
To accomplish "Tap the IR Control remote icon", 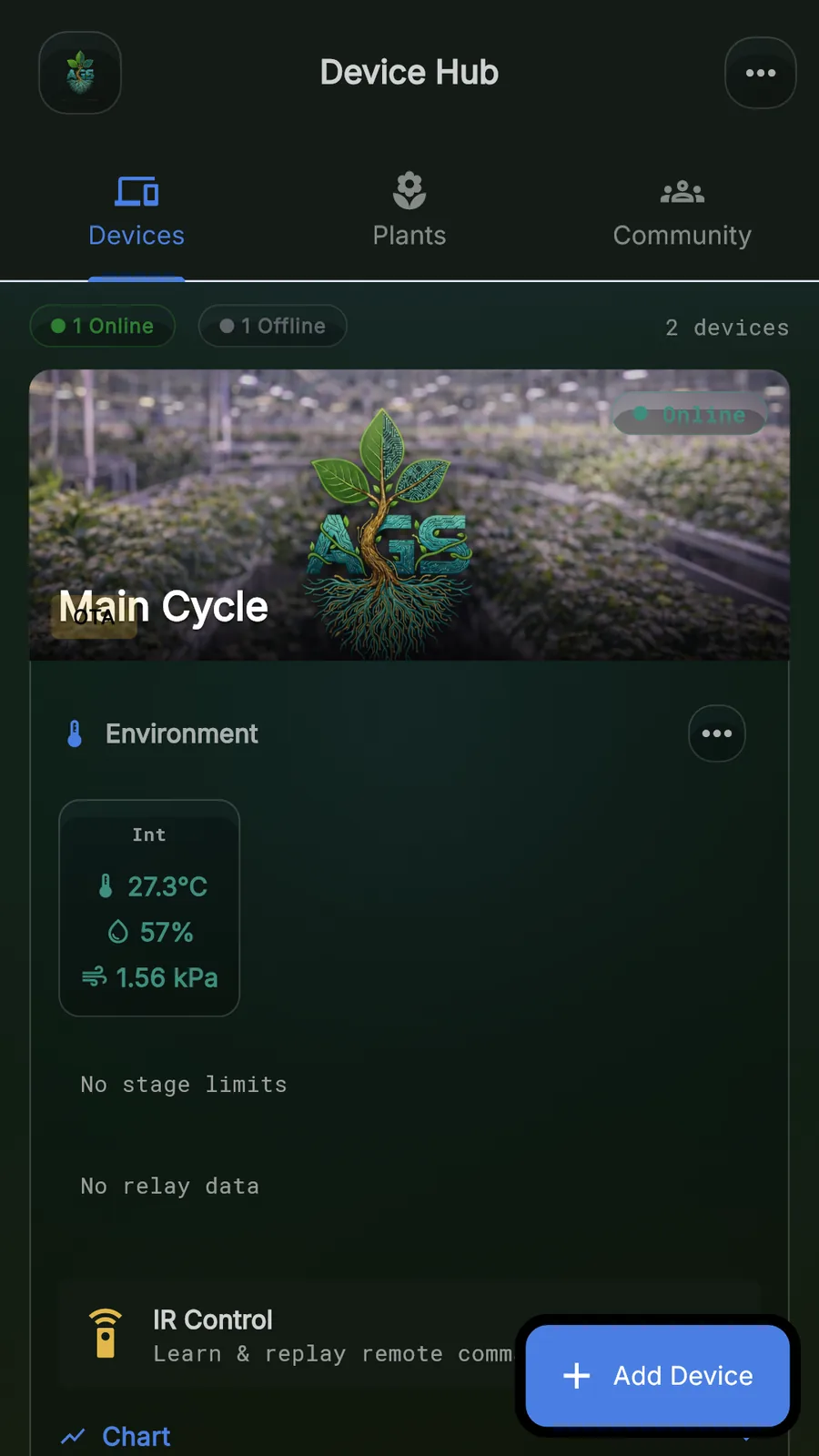I will (105, 1333).
